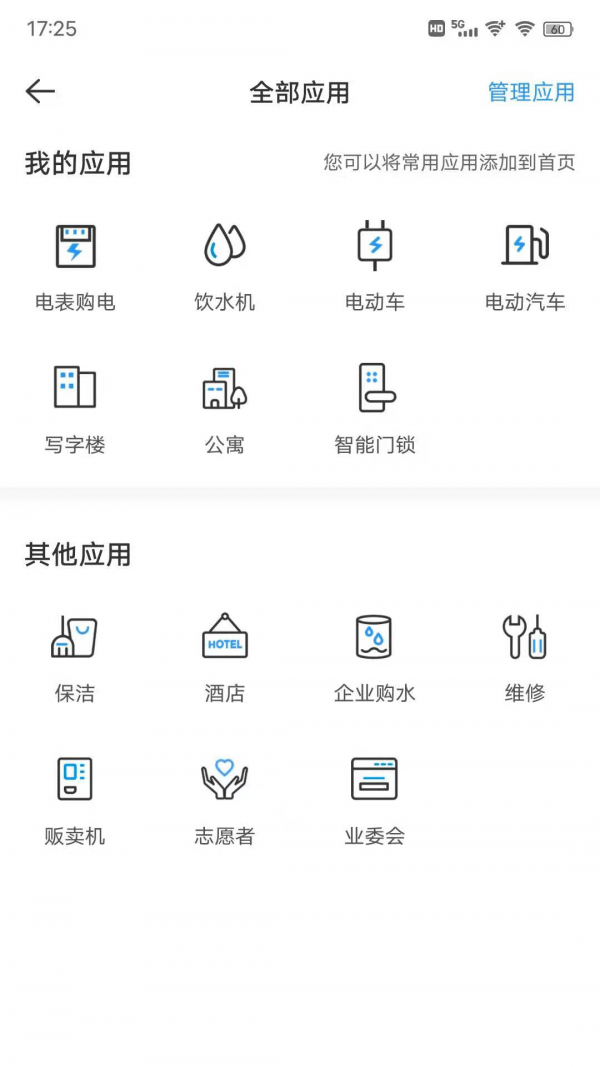Go back using the arrow icon
Image resolution: width=600 pixels, height=1067 pixels.
[x=40, y=92]
